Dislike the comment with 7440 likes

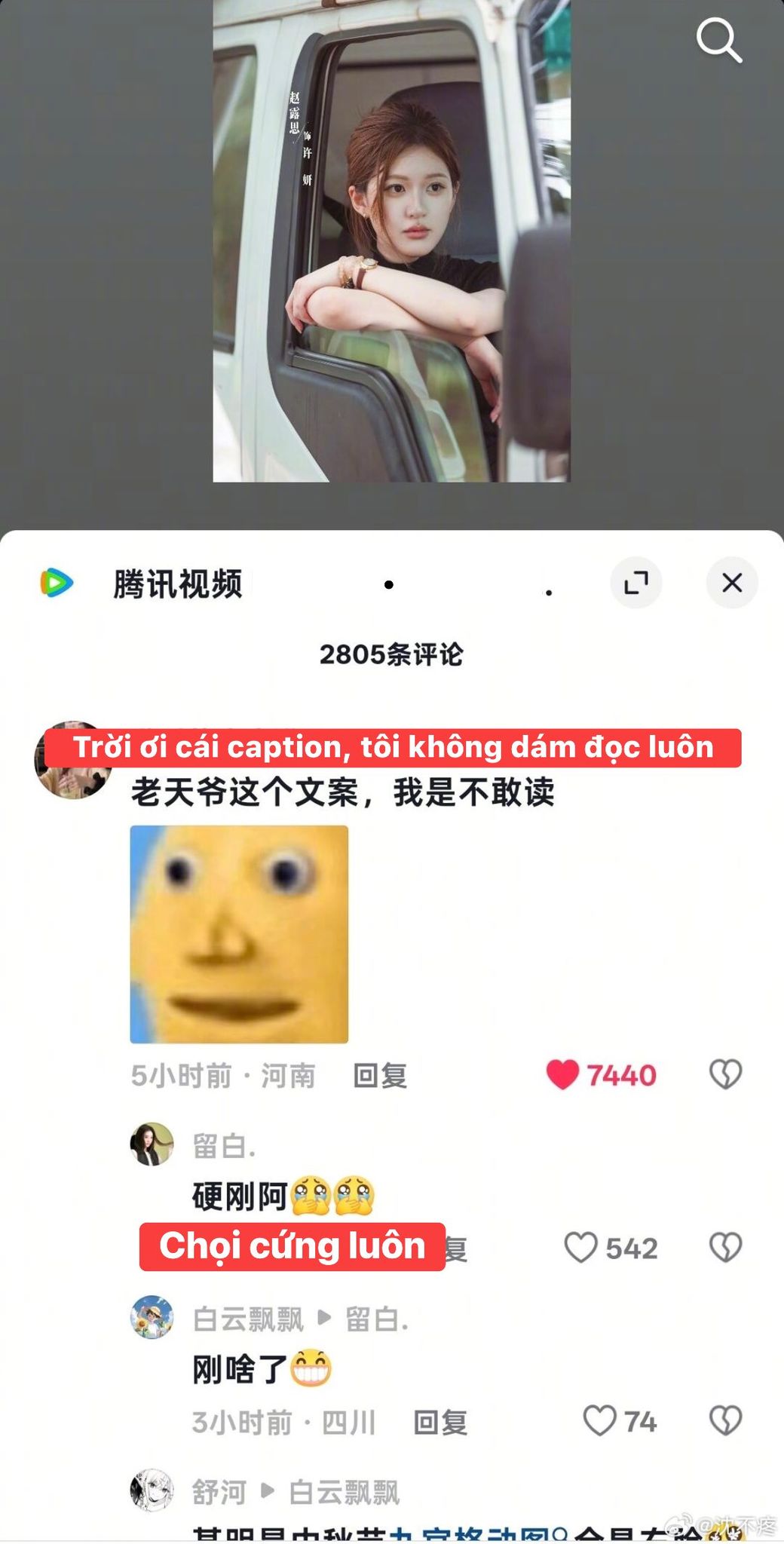click(725, 1075)
